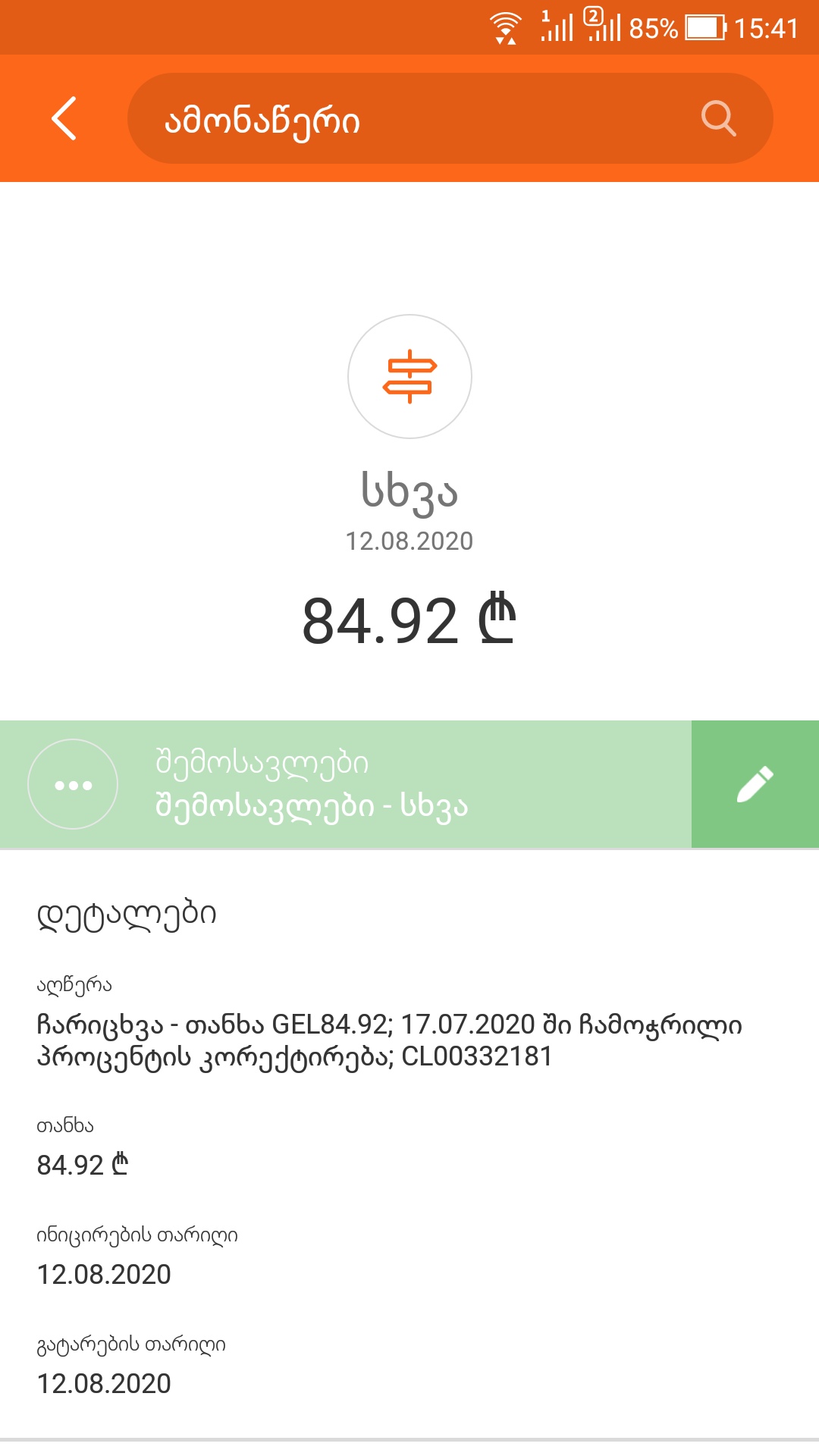The height and width of the screenshot is (1456, 819).
Task: Open the ამონაწერი search field
Action: coord(409,119)
